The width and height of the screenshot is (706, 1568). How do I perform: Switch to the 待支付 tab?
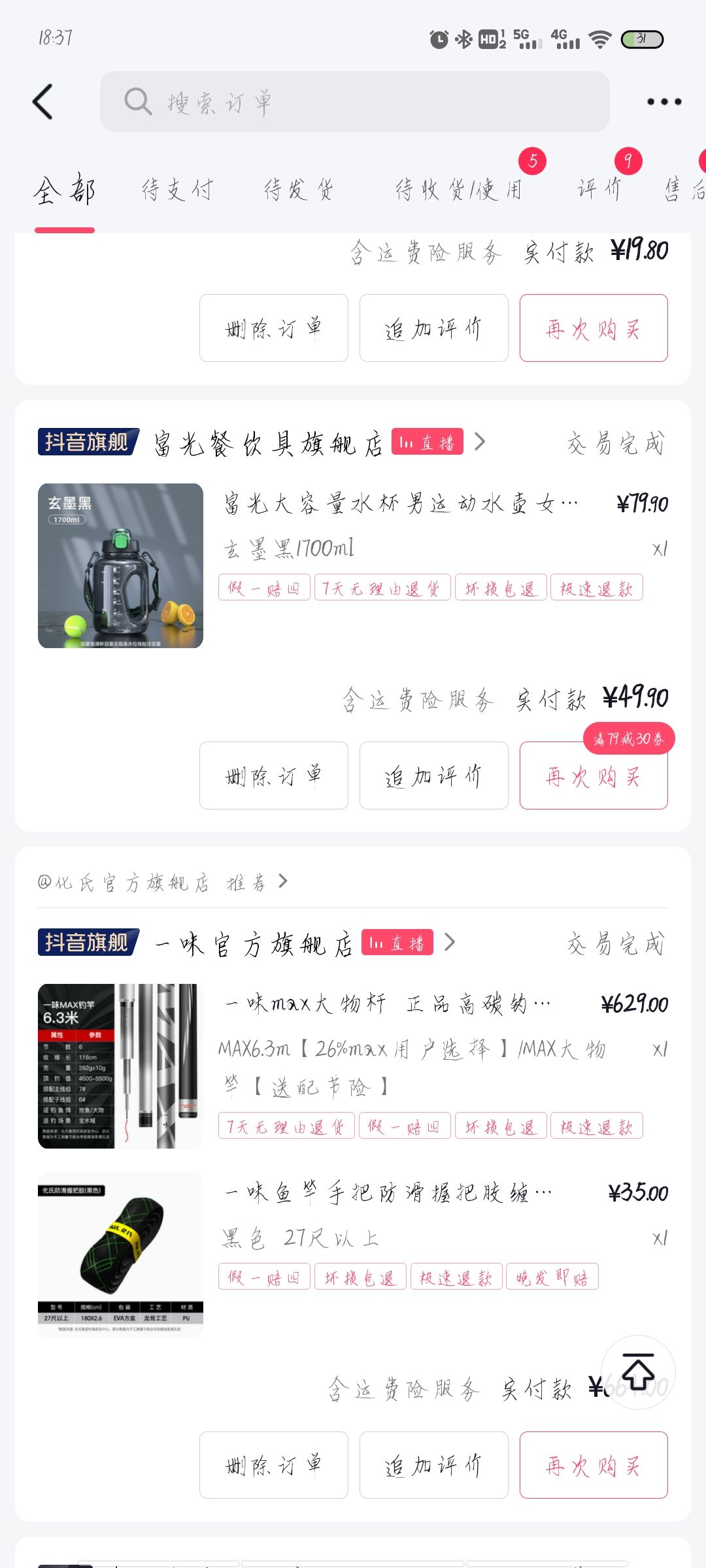177,189
